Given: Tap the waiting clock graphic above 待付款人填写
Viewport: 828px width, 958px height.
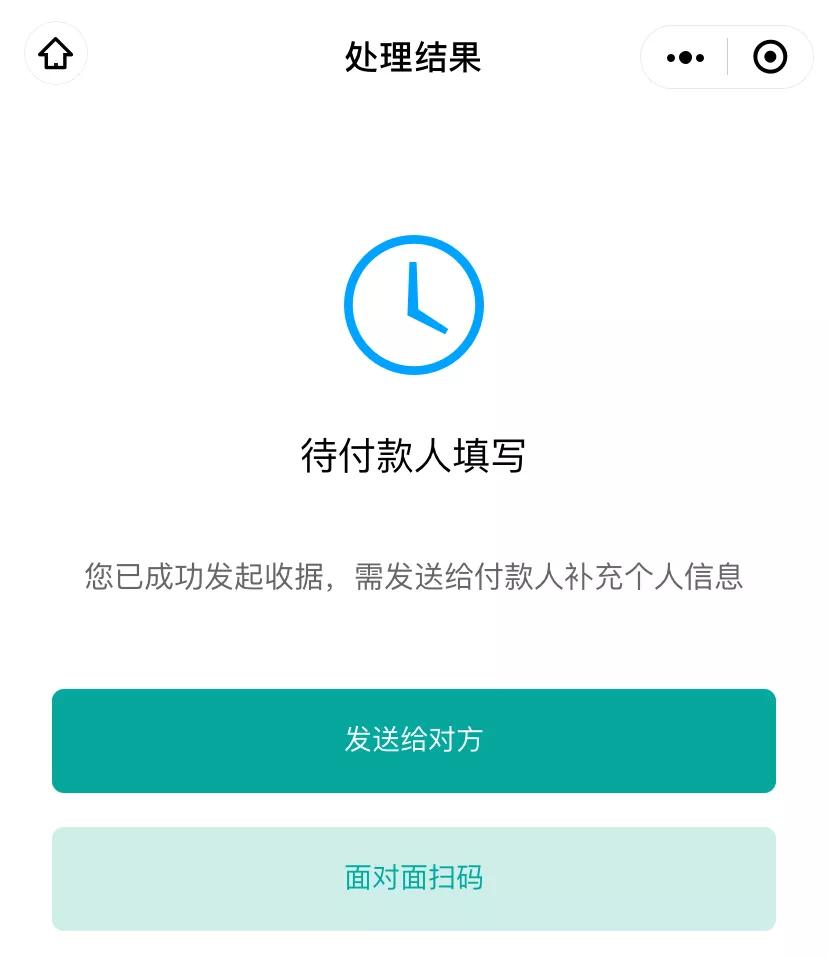Looking at the screenshot, I should pos(413,305).
